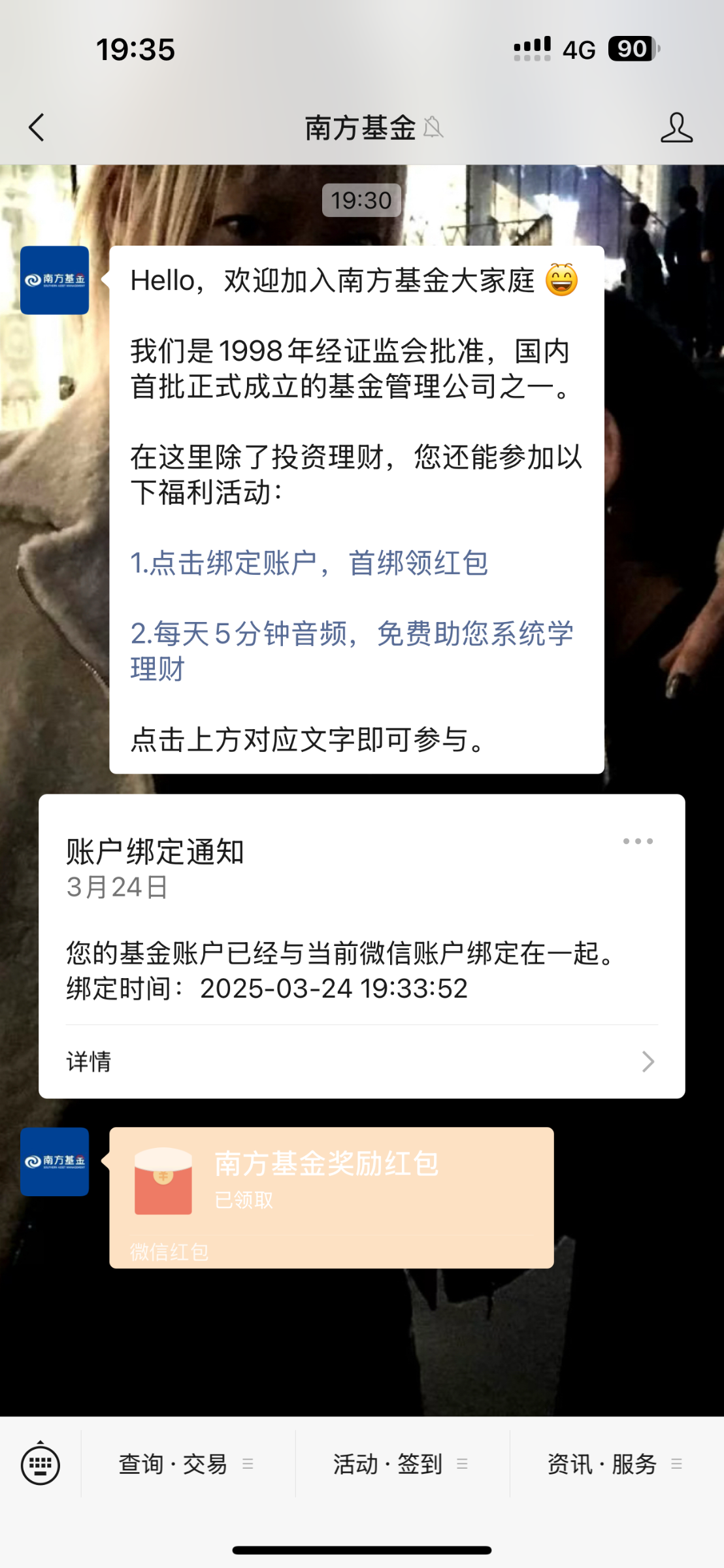Open the options dots on 账户绑定通知
This screenshot has height=1568, width=724.
[x=637, y=841]
